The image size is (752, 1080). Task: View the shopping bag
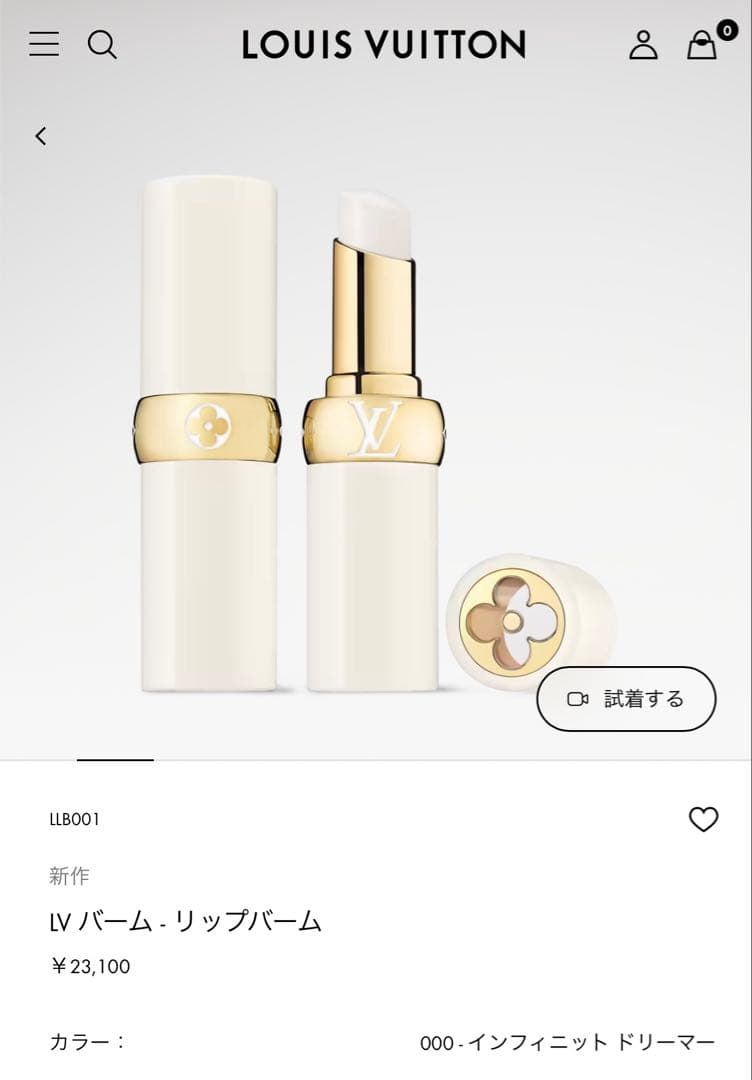(x=702, y=46)
